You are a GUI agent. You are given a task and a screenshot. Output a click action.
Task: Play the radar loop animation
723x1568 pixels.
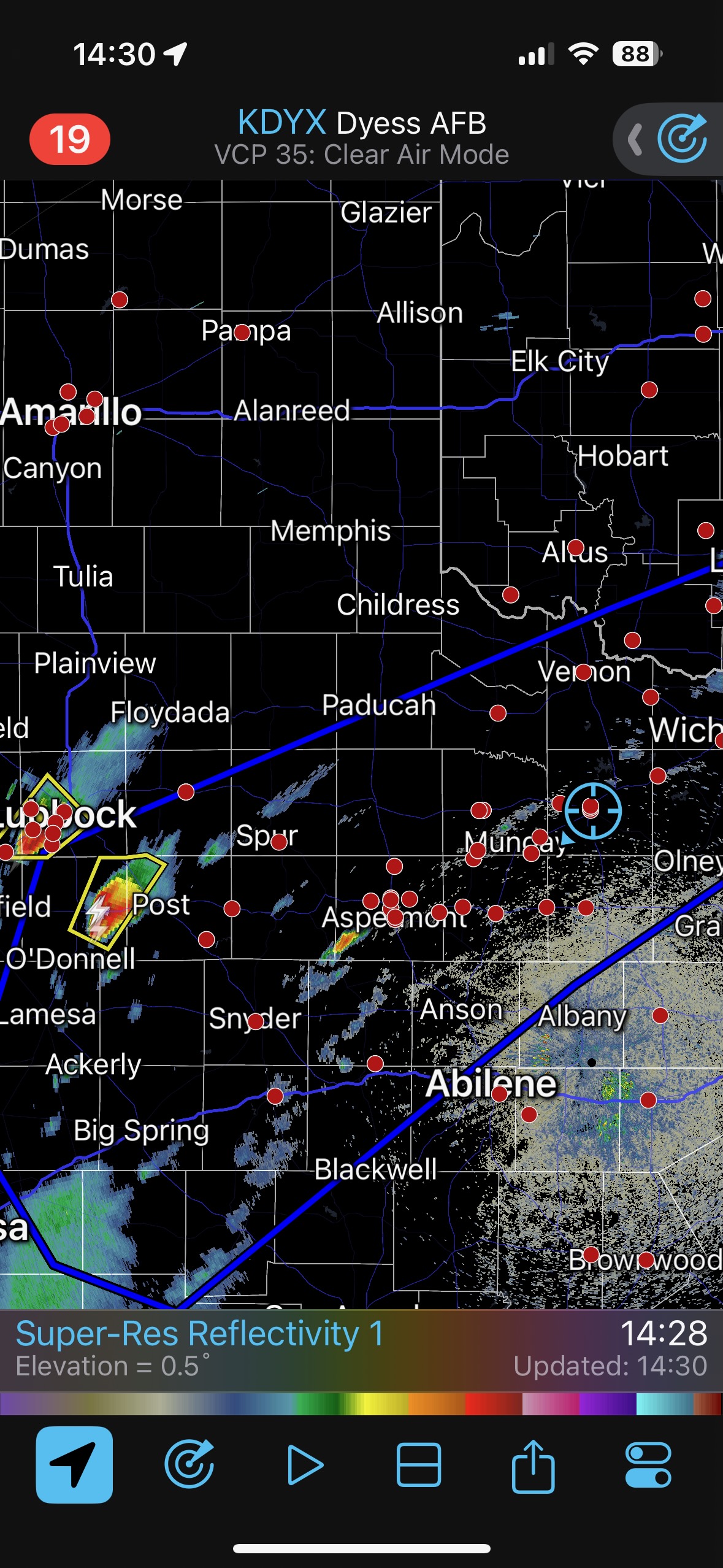pos(305,1464)
